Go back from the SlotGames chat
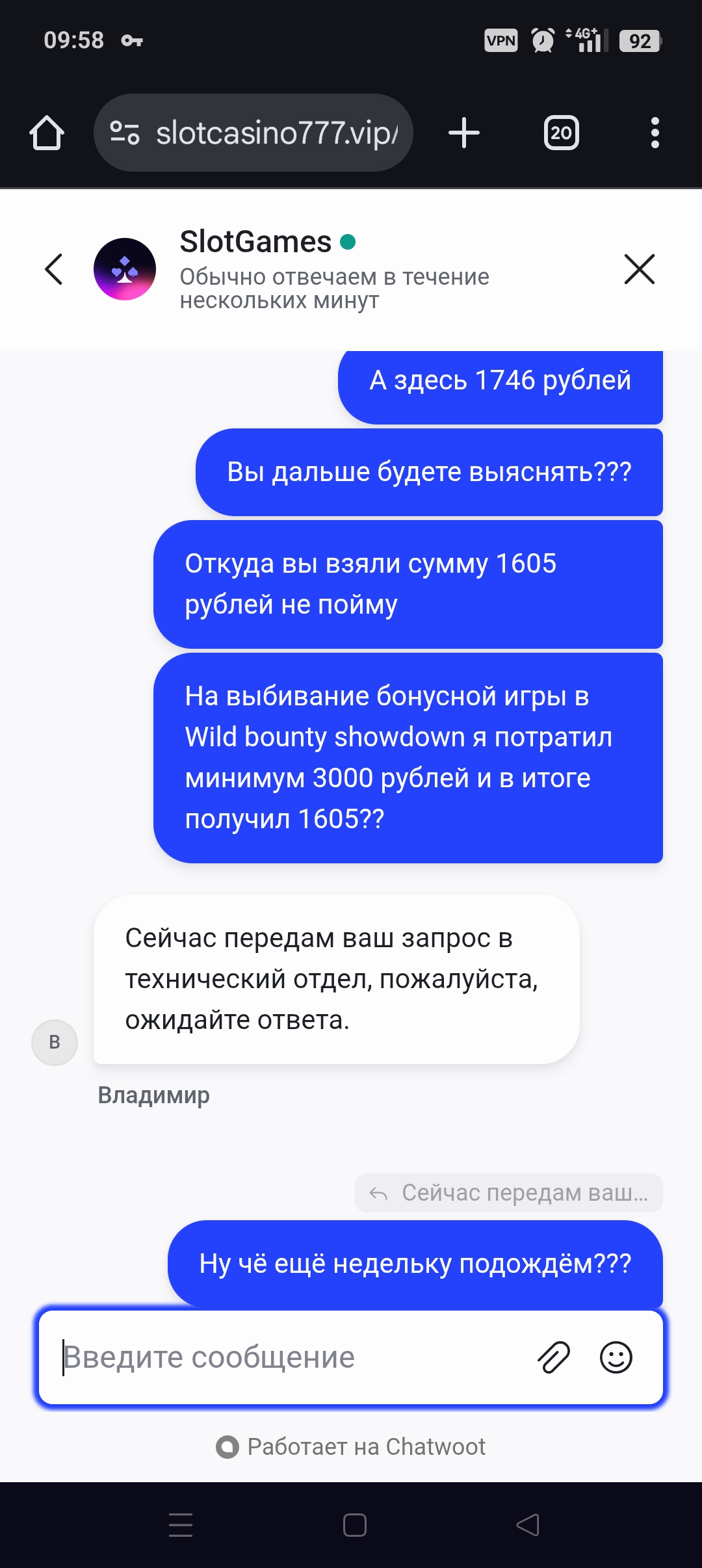Image resolution: width=702 pixels, height=1568 pixels. tap(54, 269)
